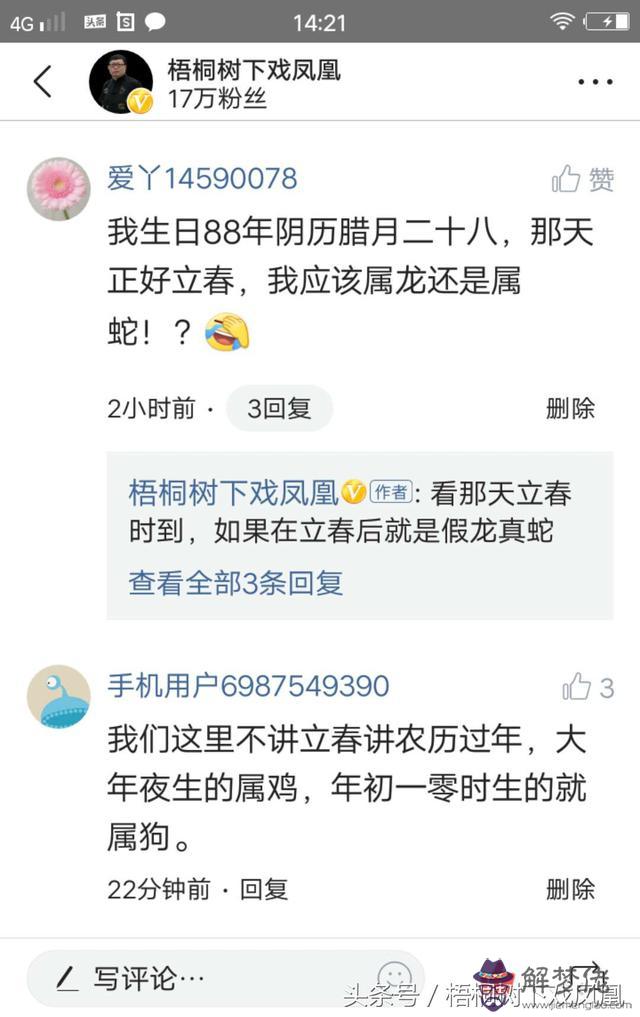Delete the comment from 爱丫14590078
The width and height of the screenshot is (640, 1017).
click(570, 408)
